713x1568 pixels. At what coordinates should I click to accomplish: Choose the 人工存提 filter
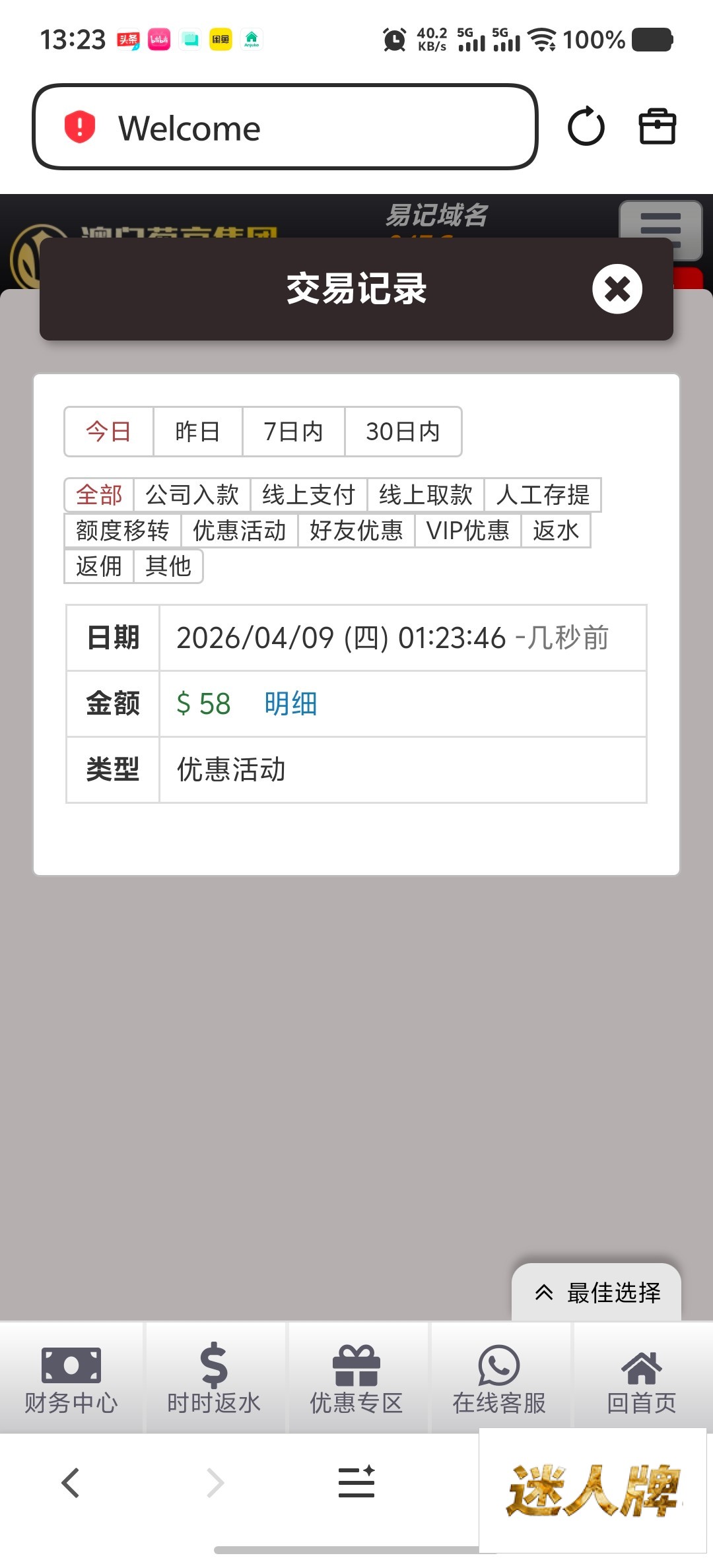coord(542,495)
